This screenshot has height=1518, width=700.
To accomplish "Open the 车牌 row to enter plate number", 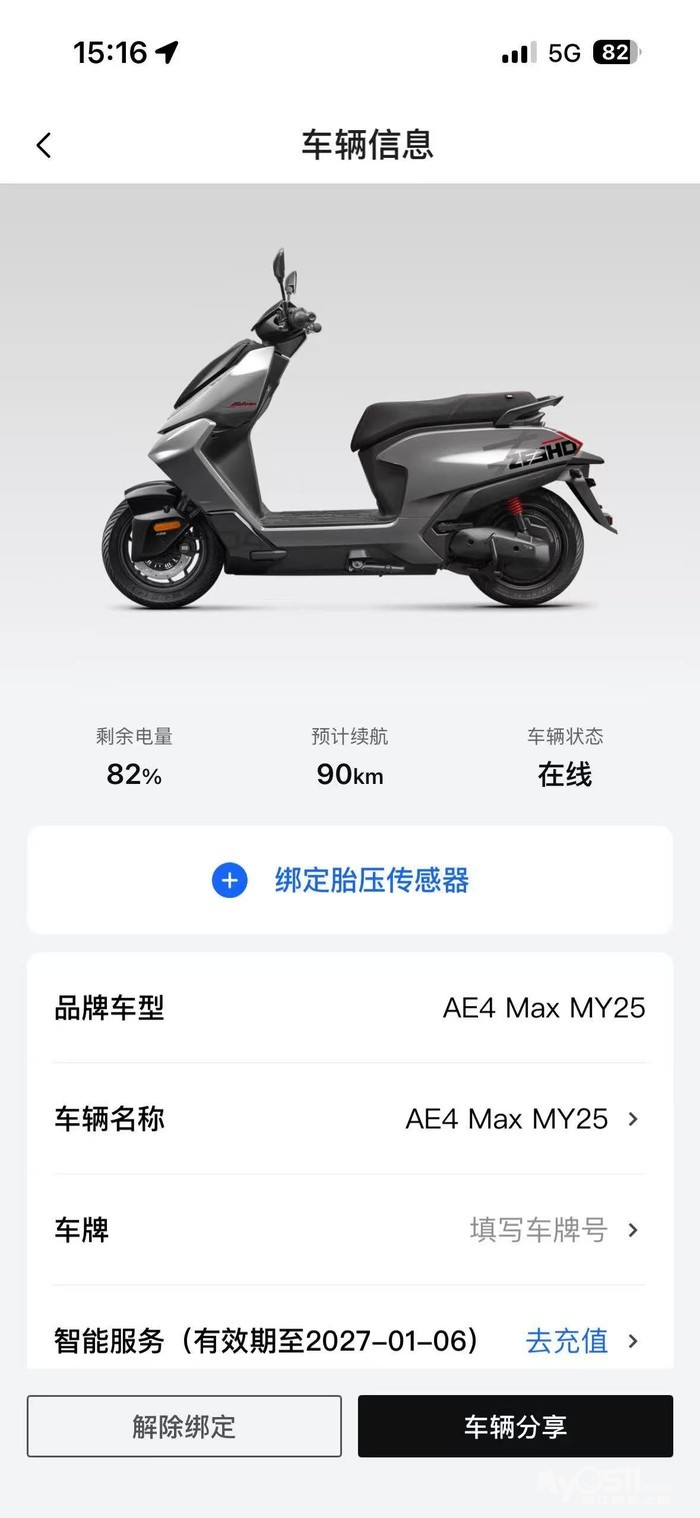I will click(x=349, y=1229).
